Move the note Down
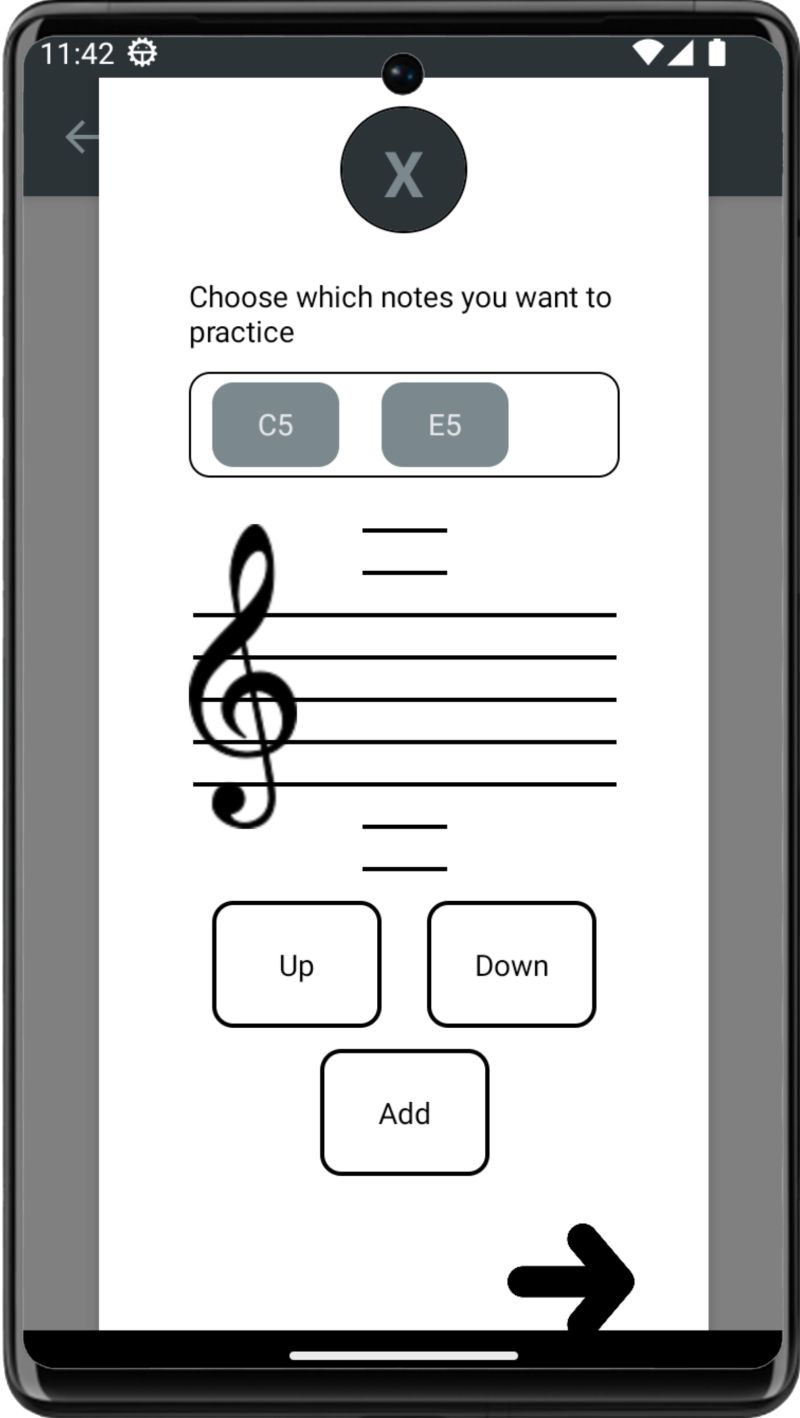This screenshot has width=800, height=1418. point(511,965)
